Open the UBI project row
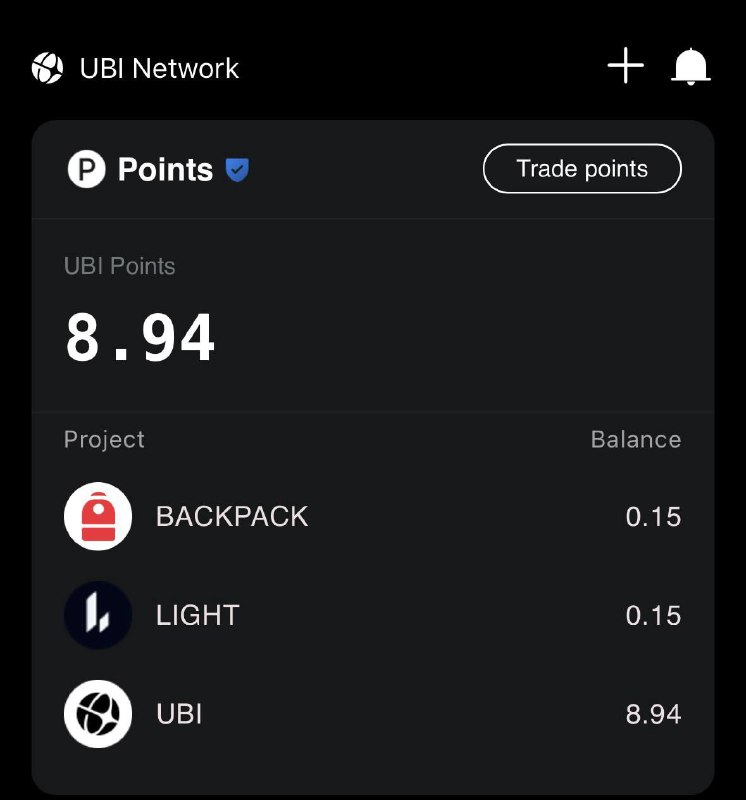This screenshot has height=800, width=746. pos(180,713)
